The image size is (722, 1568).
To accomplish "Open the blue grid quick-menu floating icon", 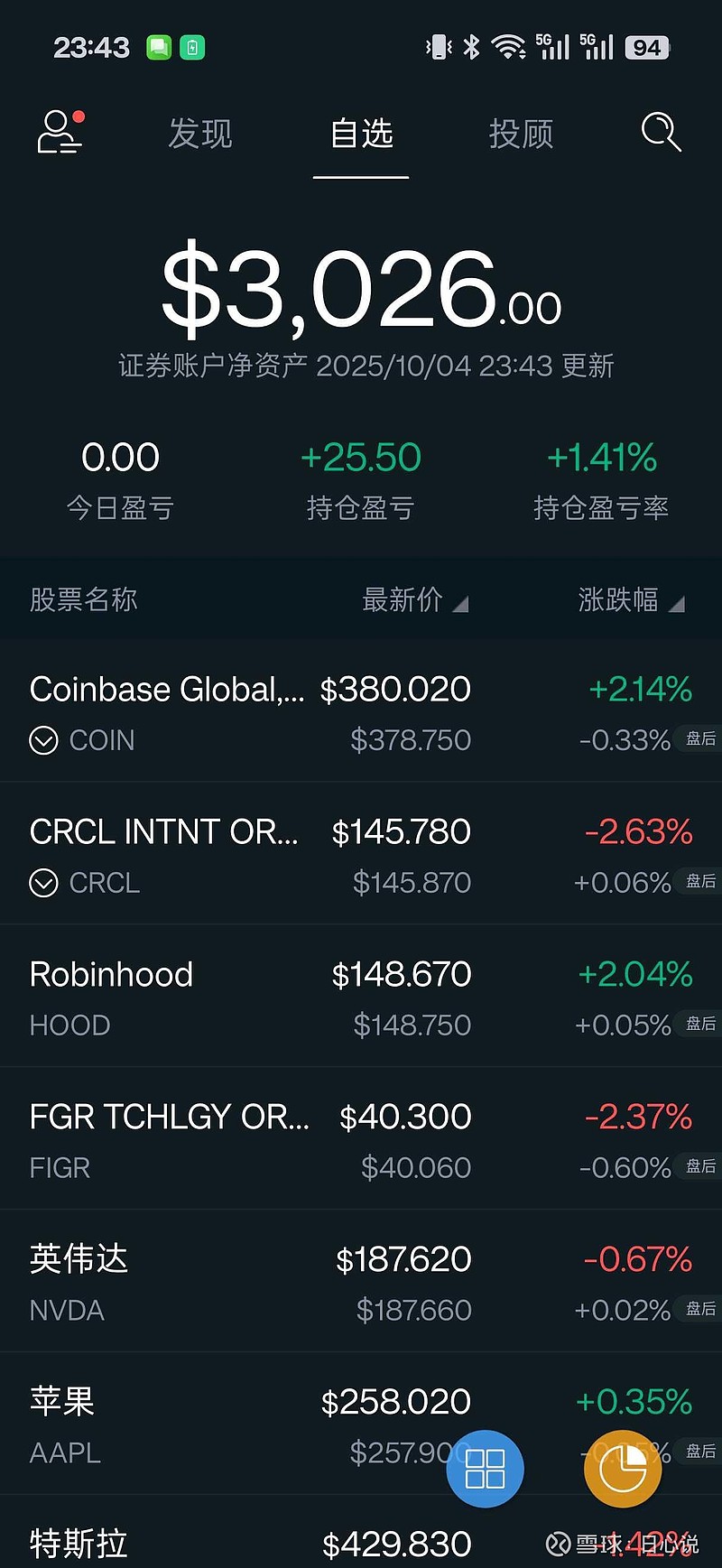I will (485, 1469).
